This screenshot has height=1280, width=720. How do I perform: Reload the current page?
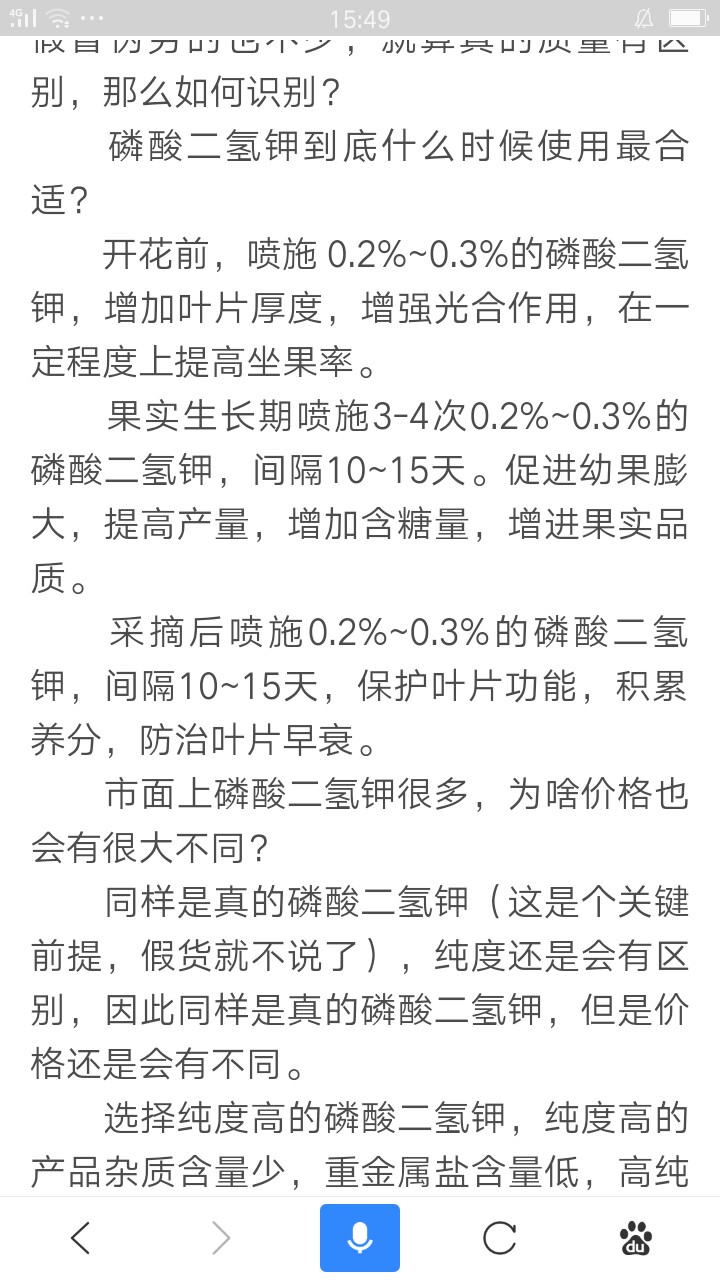click(499, 1239)
